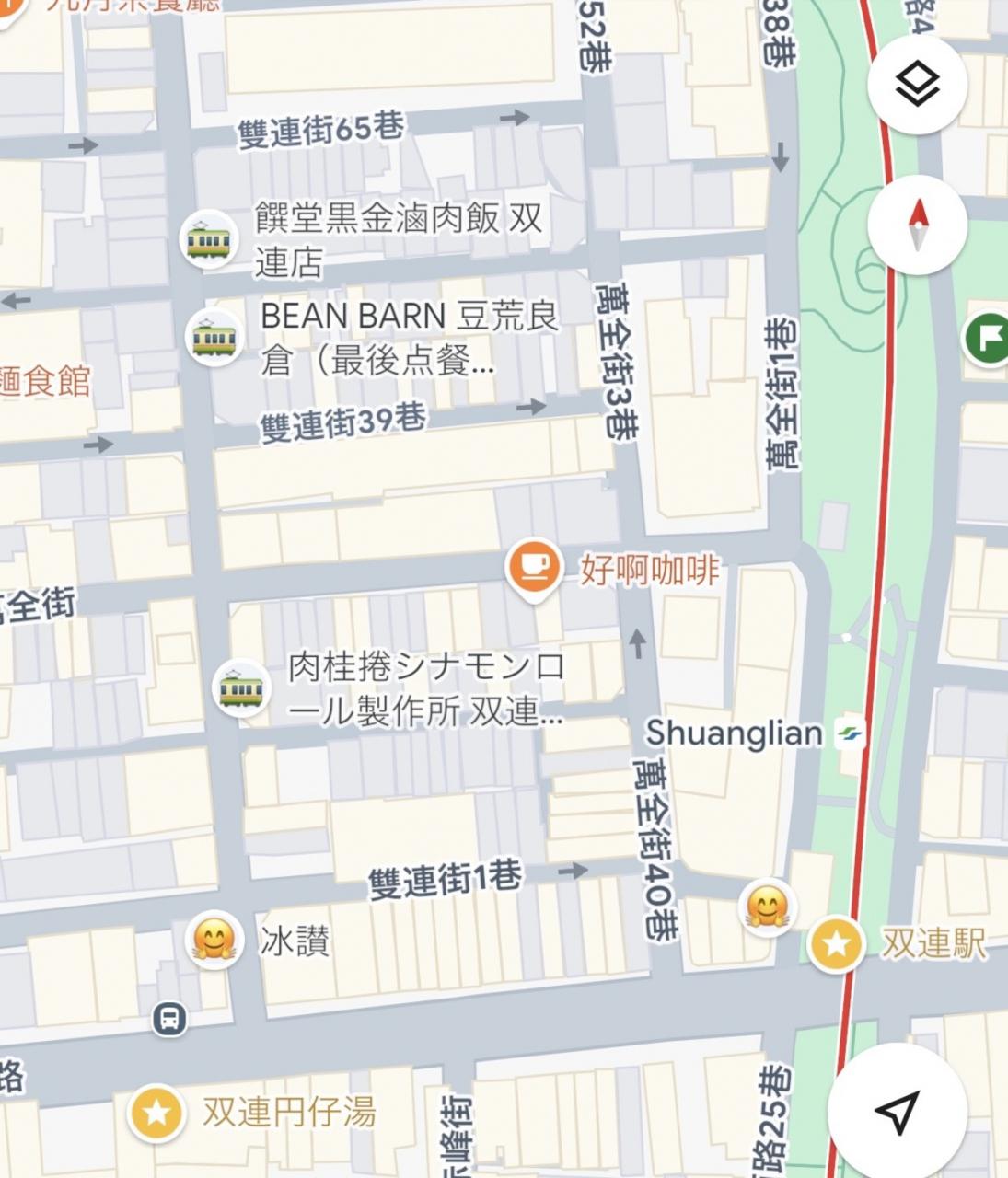Select the 冰讃 emoji pin
Viewport: 1008px width, 1178px height.
click(x=215, y=940)
